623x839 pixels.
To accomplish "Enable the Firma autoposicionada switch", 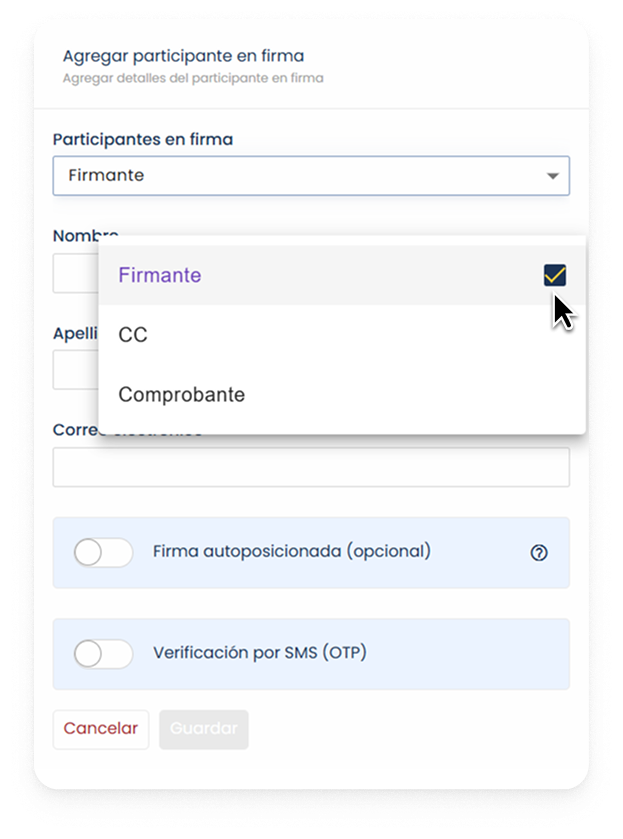I will (x=103, y=552).
